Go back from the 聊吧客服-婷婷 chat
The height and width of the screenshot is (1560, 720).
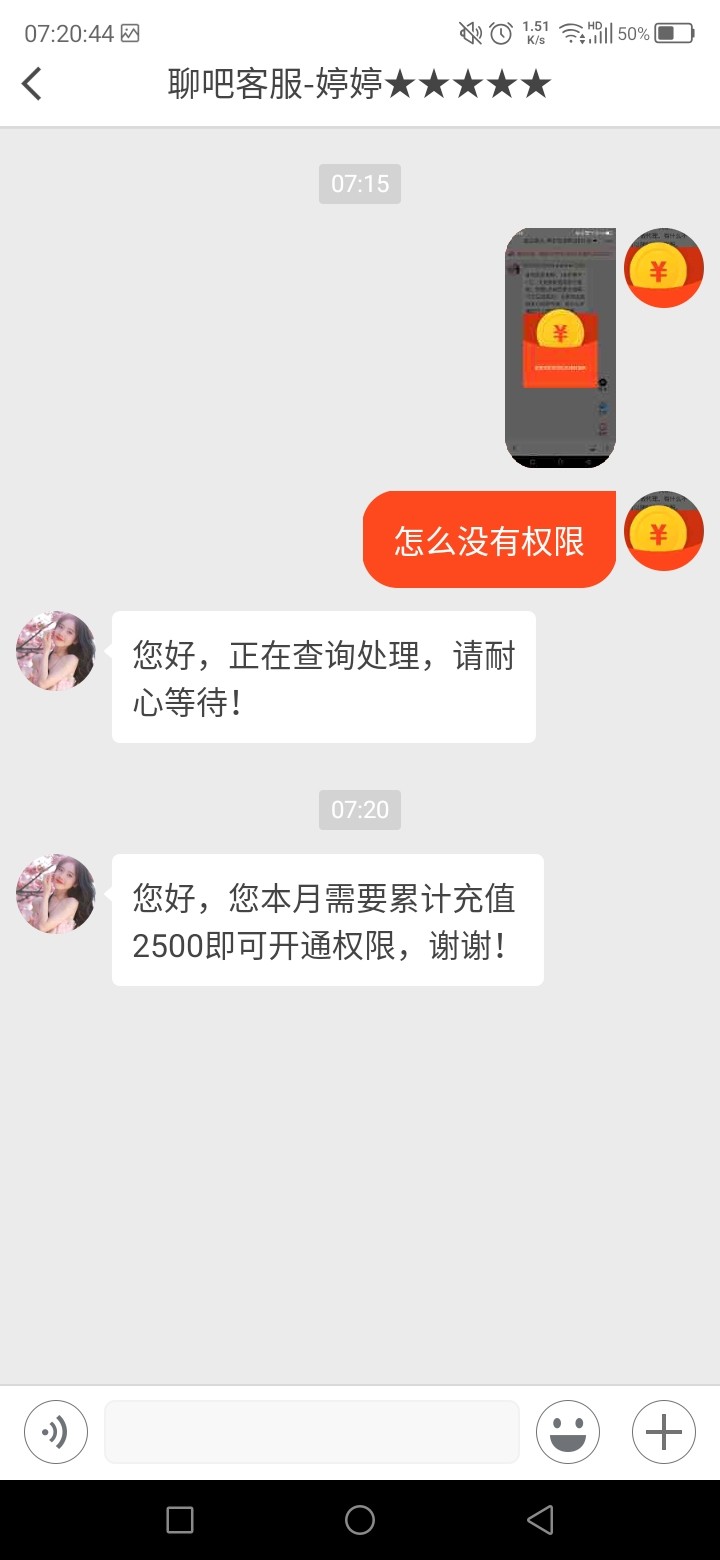pyautogui.click(x=32, y=84)
